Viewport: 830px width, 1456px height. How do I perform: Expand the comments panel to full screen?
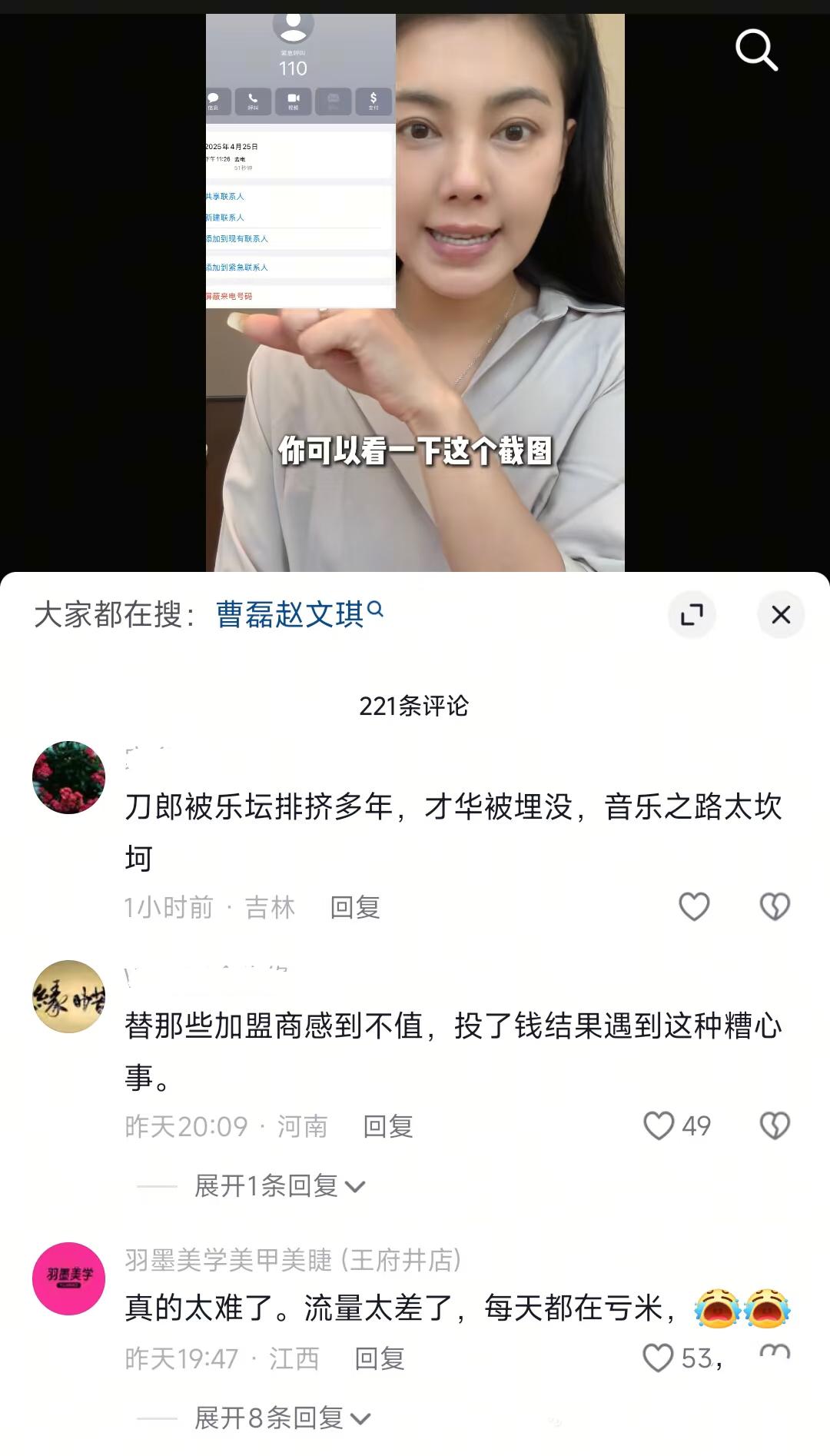pos(692,615)
